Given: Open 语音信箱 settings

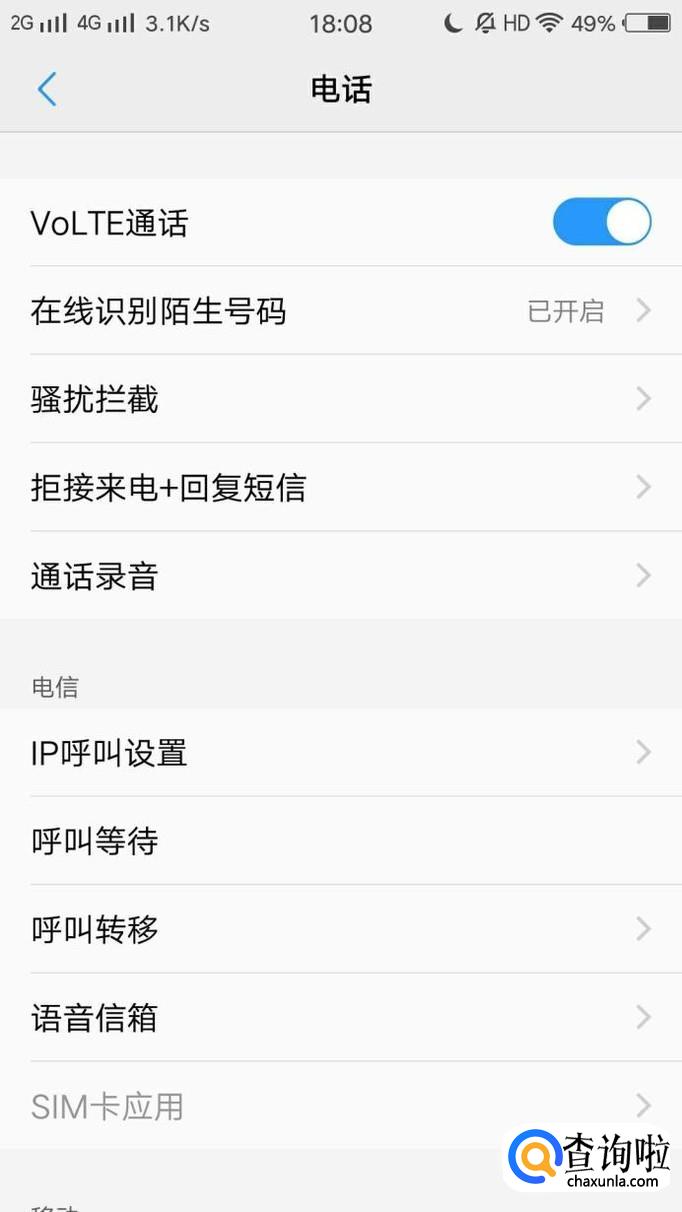Looking at the screenshot, I should tap(340, 1018).
